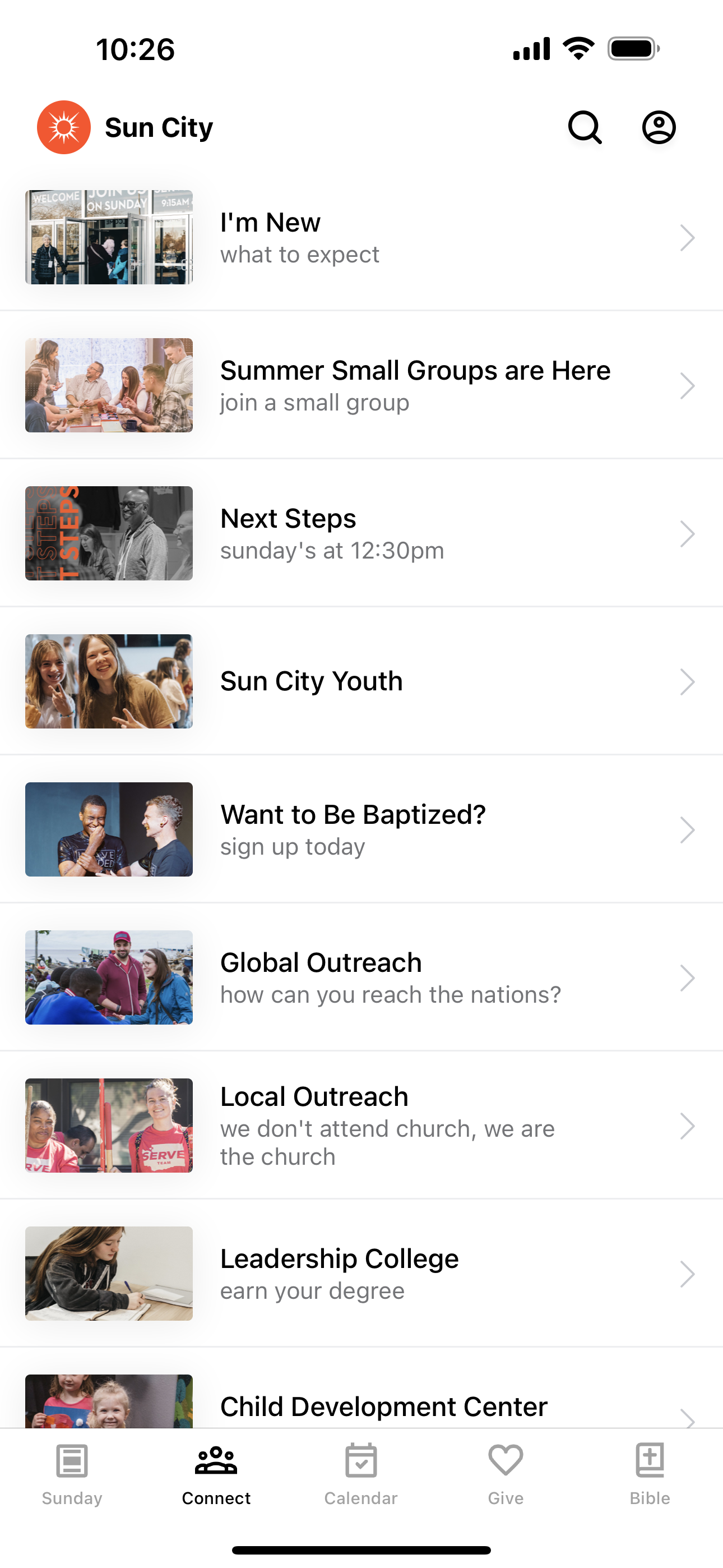Open the Local Outreach row
723x1568 pixels.
pyautogui.click(x=361, y=1125)
